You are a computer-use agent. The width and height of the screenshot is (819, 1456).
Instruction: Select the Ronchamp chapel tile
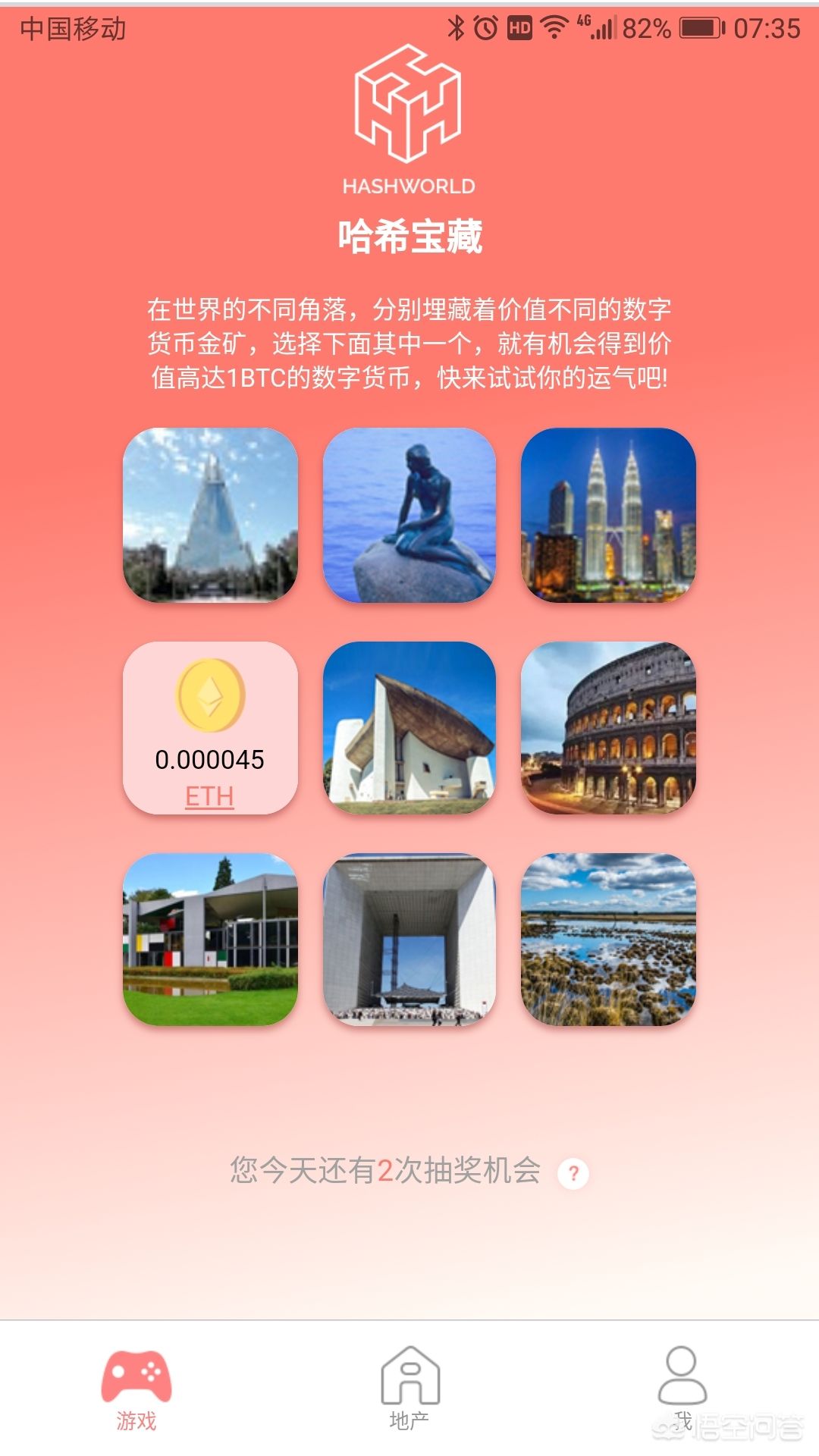tap(409, 728)
